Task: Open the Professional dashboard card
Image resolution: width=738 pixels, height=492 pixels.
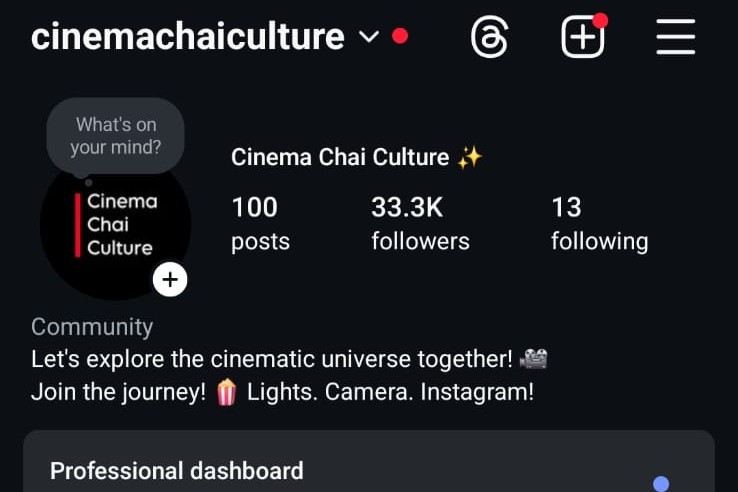Action: (368, 468)
